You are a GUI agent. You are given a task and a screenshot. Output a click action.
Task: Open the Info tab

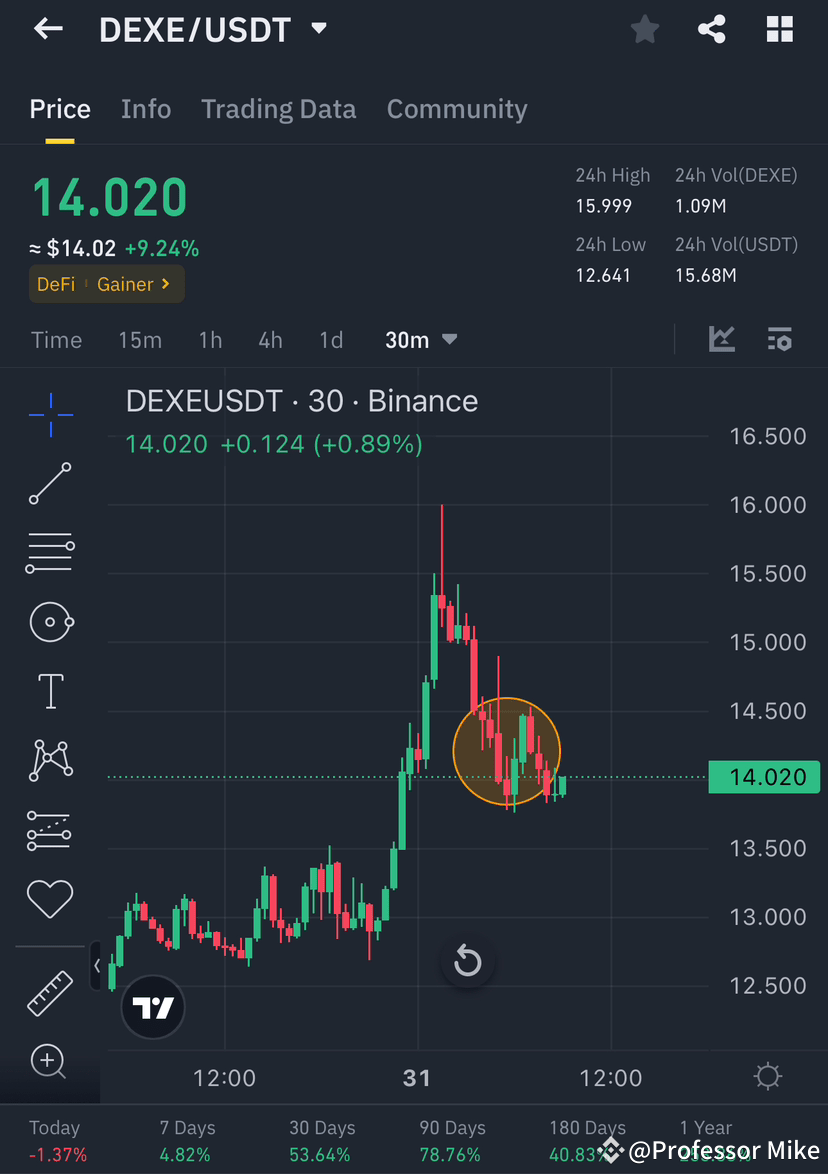coord(146,108)
